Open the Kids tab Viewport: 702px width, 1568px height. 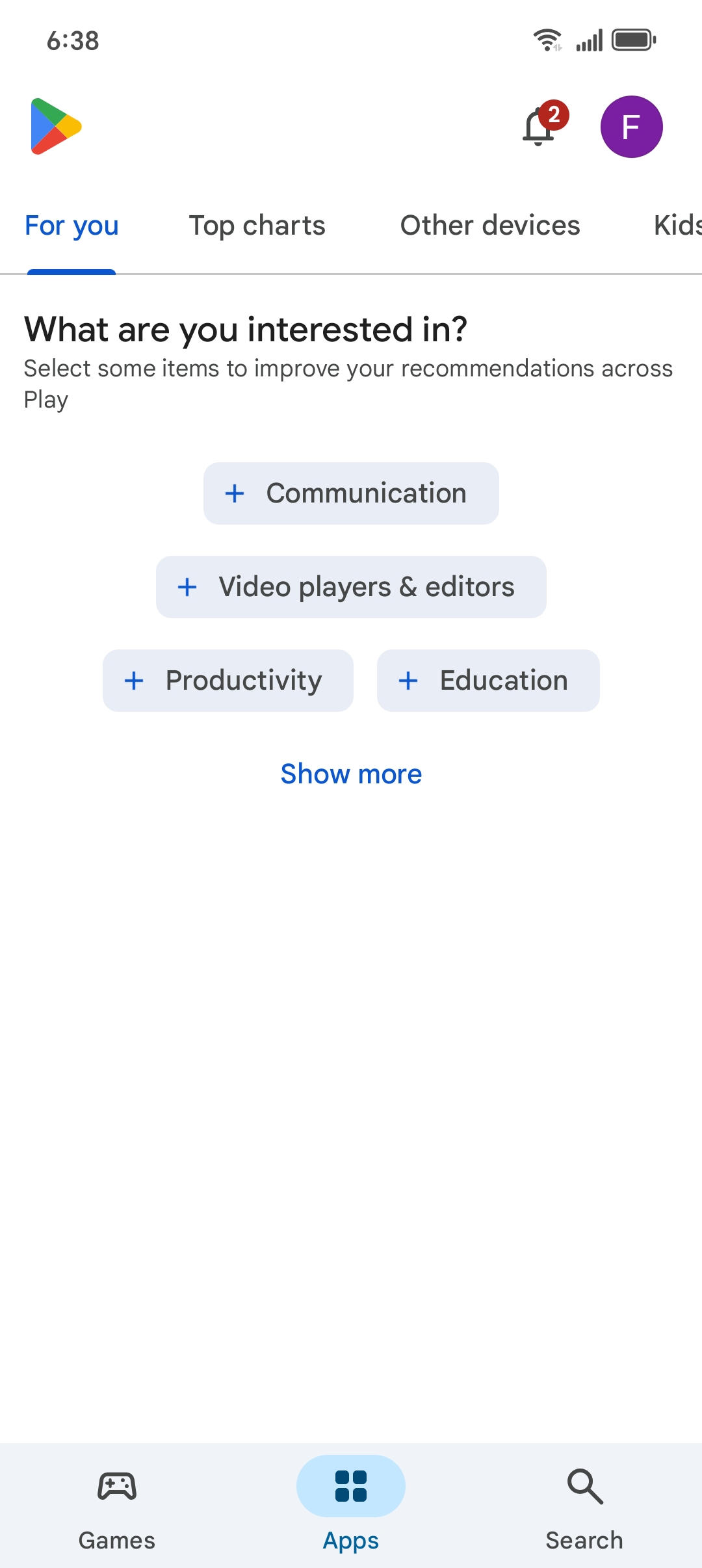(x=677, y=226)
